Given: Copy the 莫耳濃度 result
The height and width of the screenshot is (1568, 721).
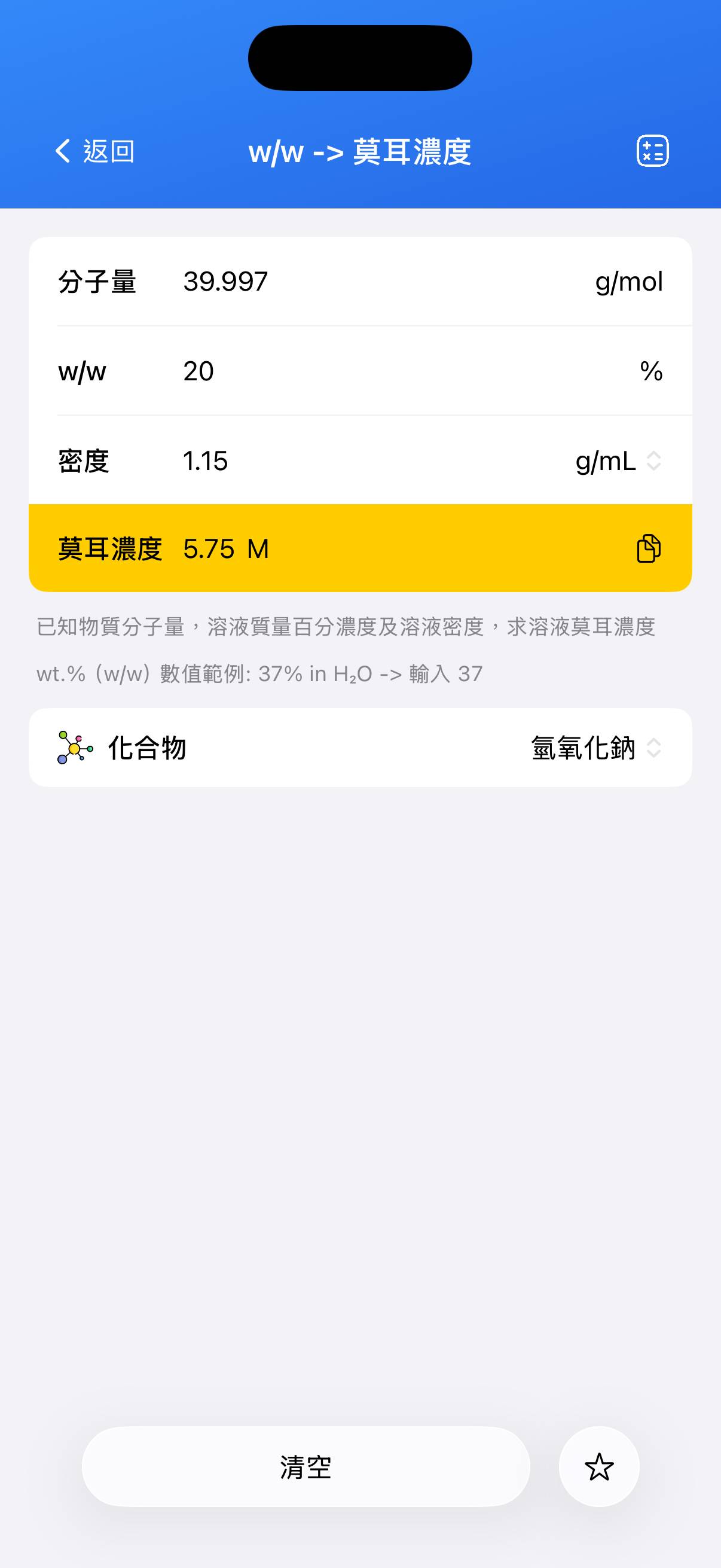Looking at the screenshot, I should pos(648,548).
